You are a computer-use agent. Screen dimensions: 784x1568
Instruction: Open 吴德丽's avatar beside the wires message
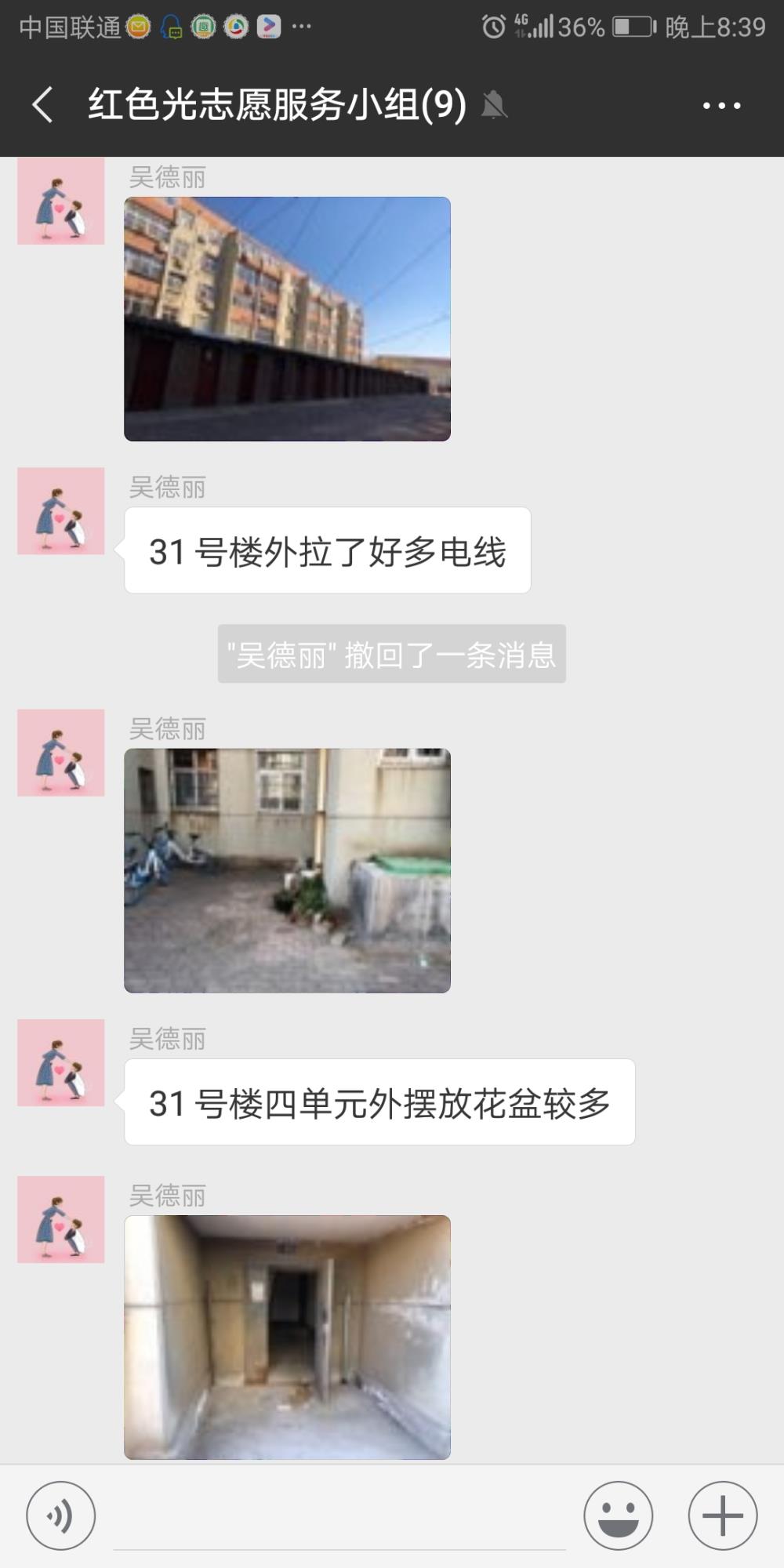(x=61, y=511)
